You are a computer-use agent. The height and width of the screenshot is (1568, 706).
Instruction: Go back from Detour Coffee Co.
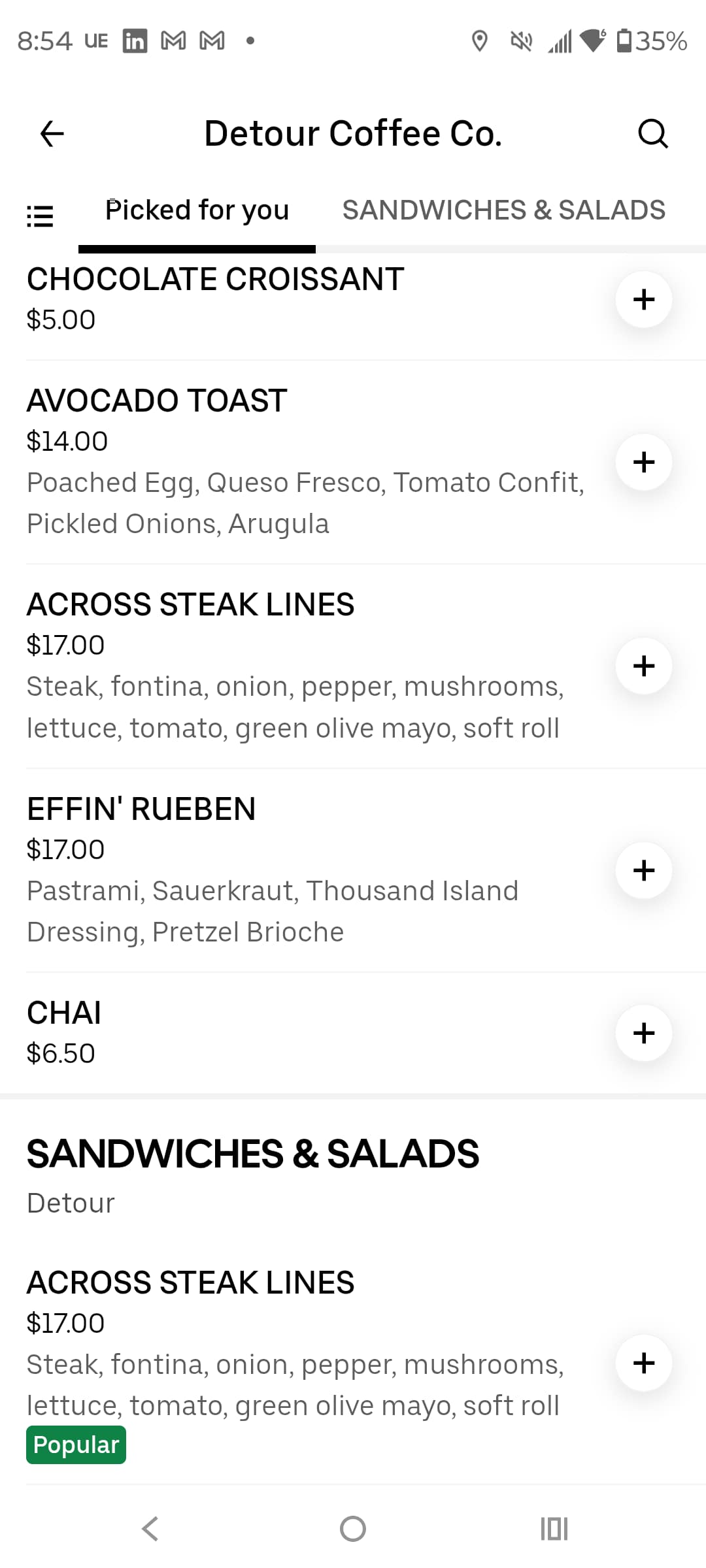click(x=52, y=135)
